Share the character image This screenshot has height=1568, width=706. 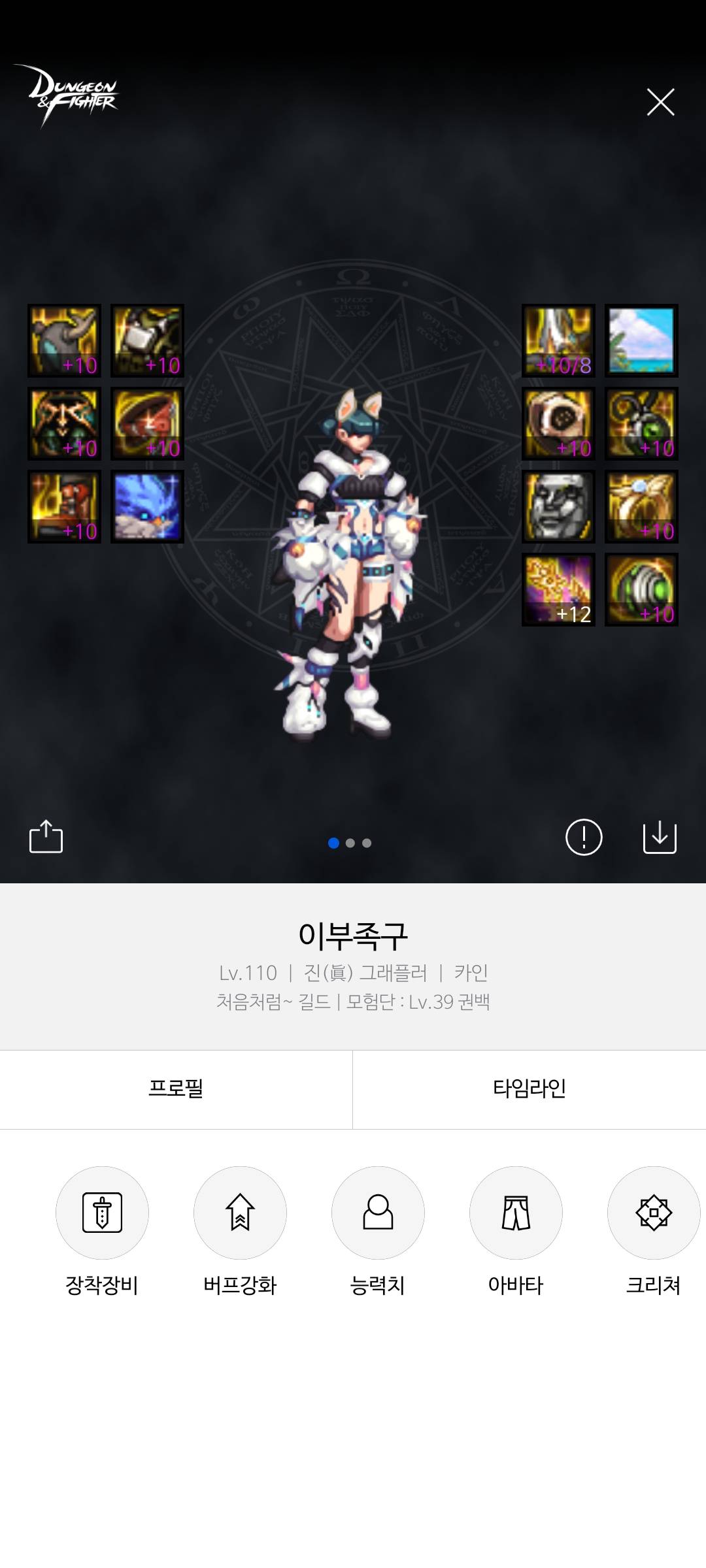click(x=46, y=836)
